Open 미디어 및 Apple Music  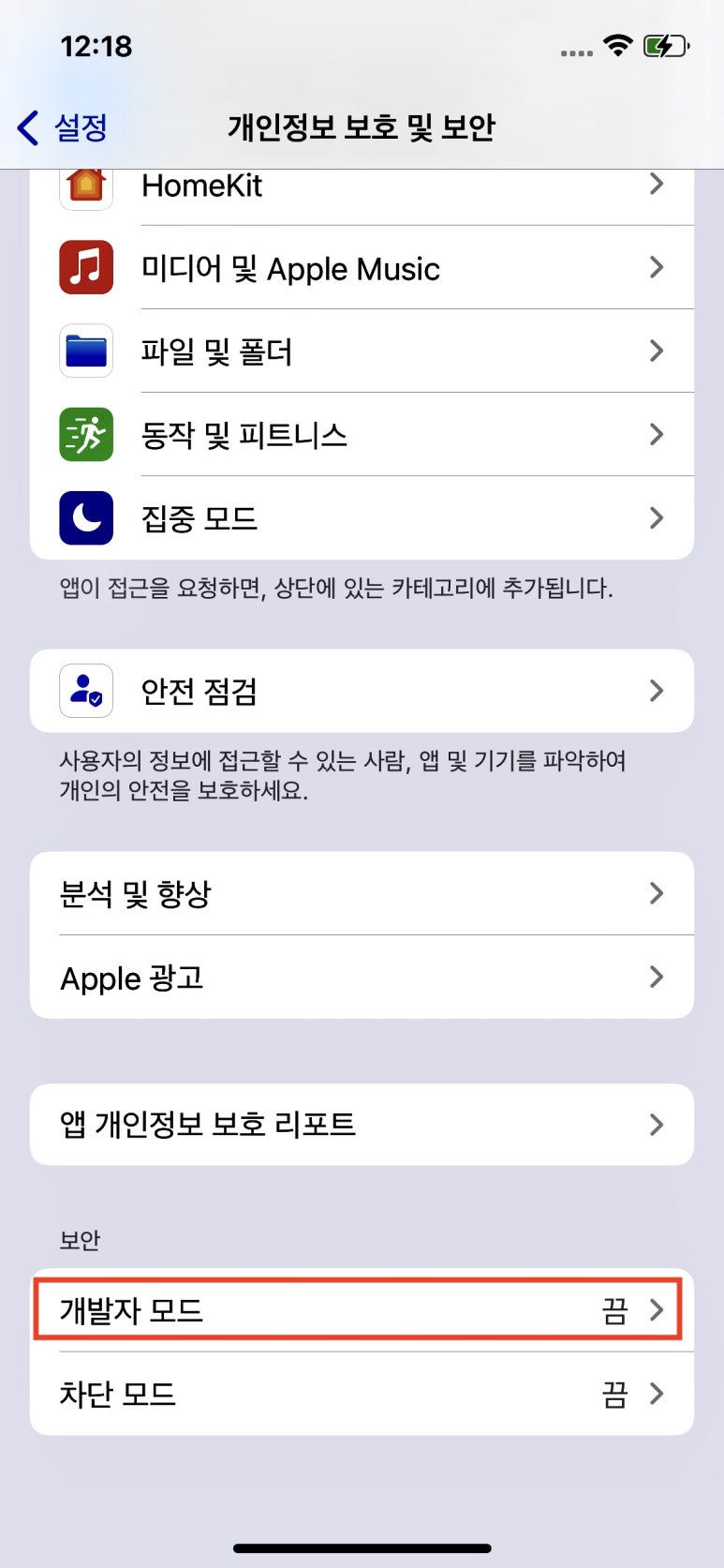(x=362, y=268)
